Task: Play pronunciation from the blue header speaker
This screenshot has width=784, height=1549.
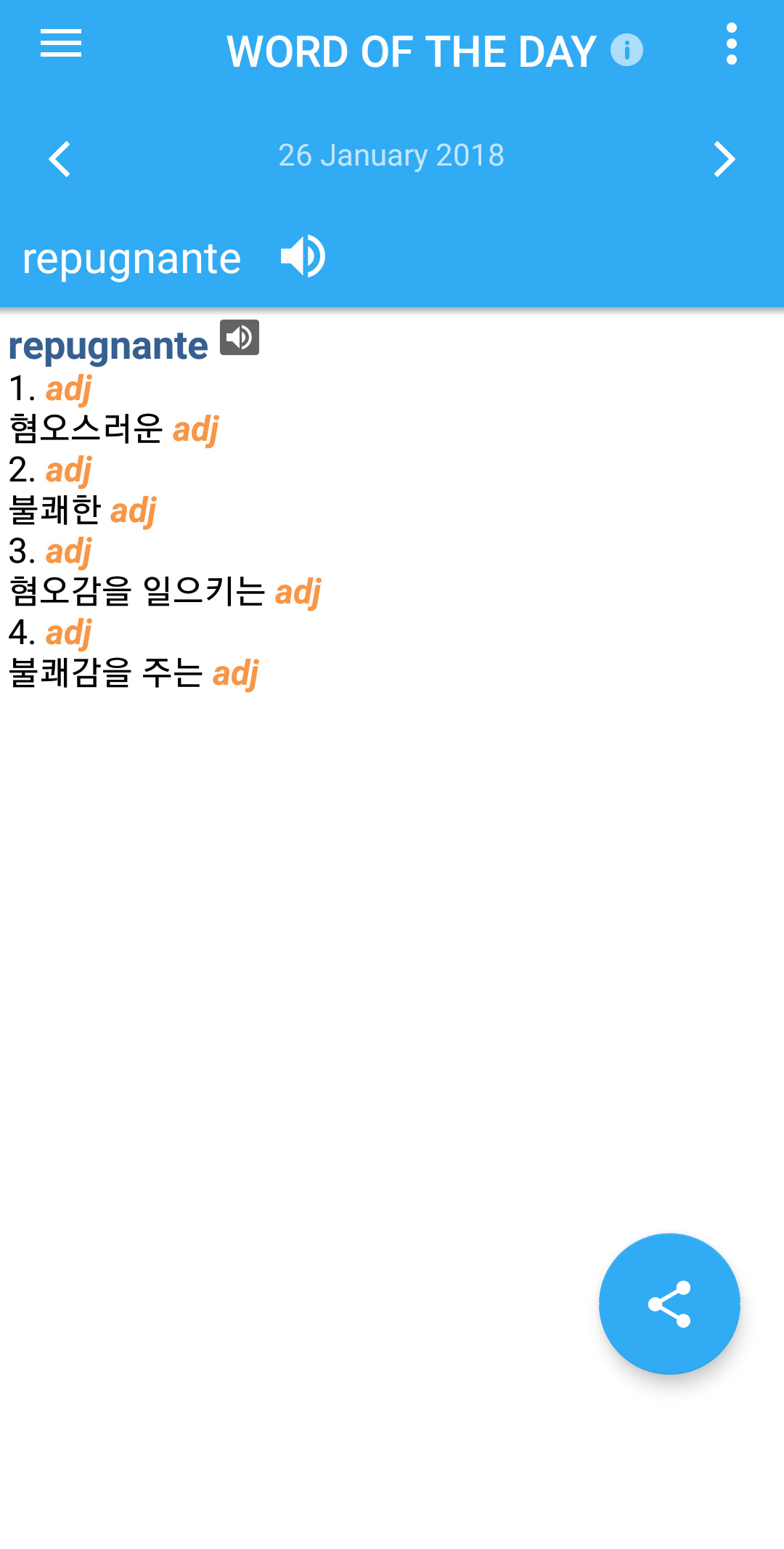Action: [303, 256]
